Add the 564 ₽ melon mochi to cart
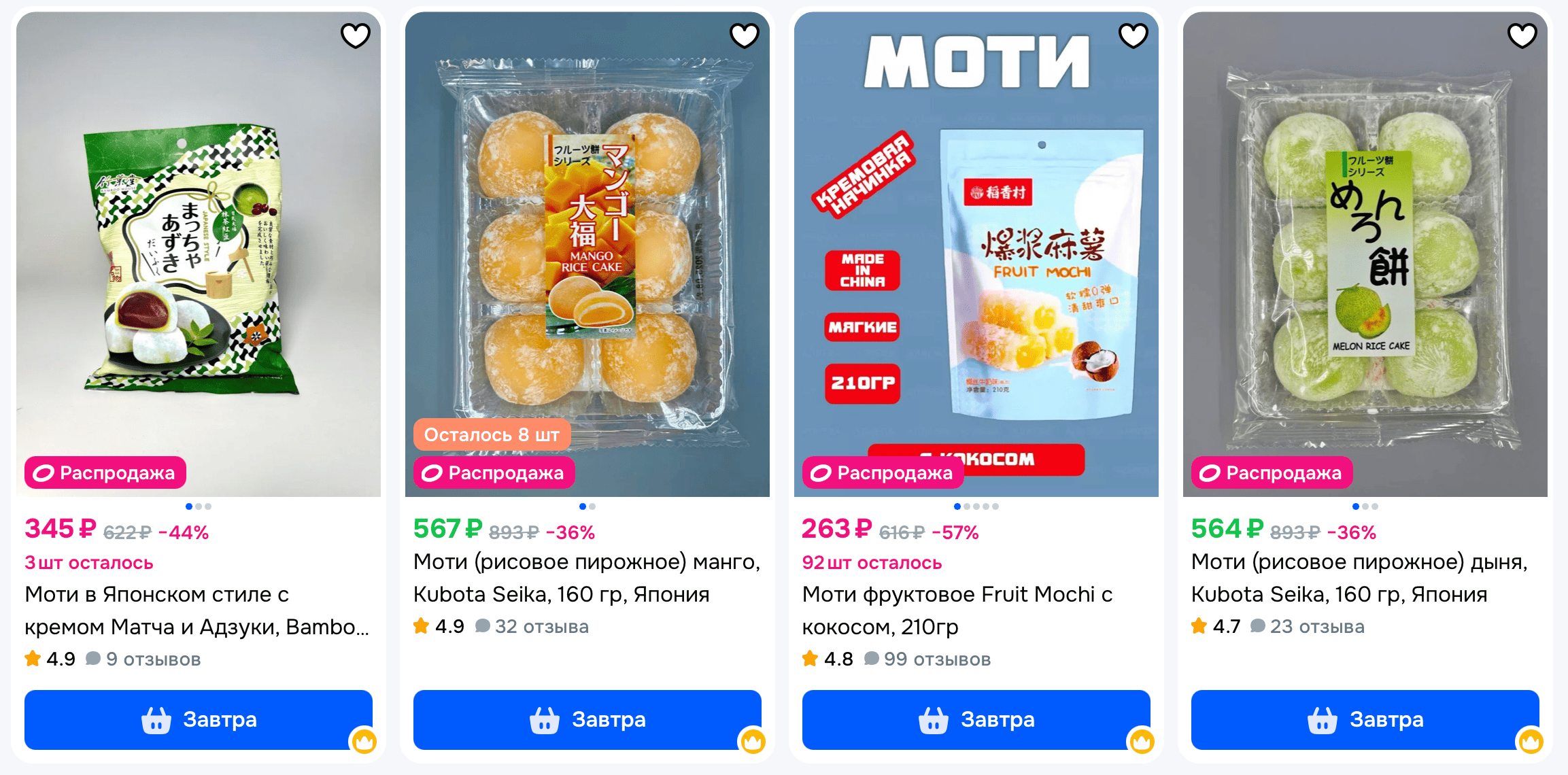 coord(1365,719)
